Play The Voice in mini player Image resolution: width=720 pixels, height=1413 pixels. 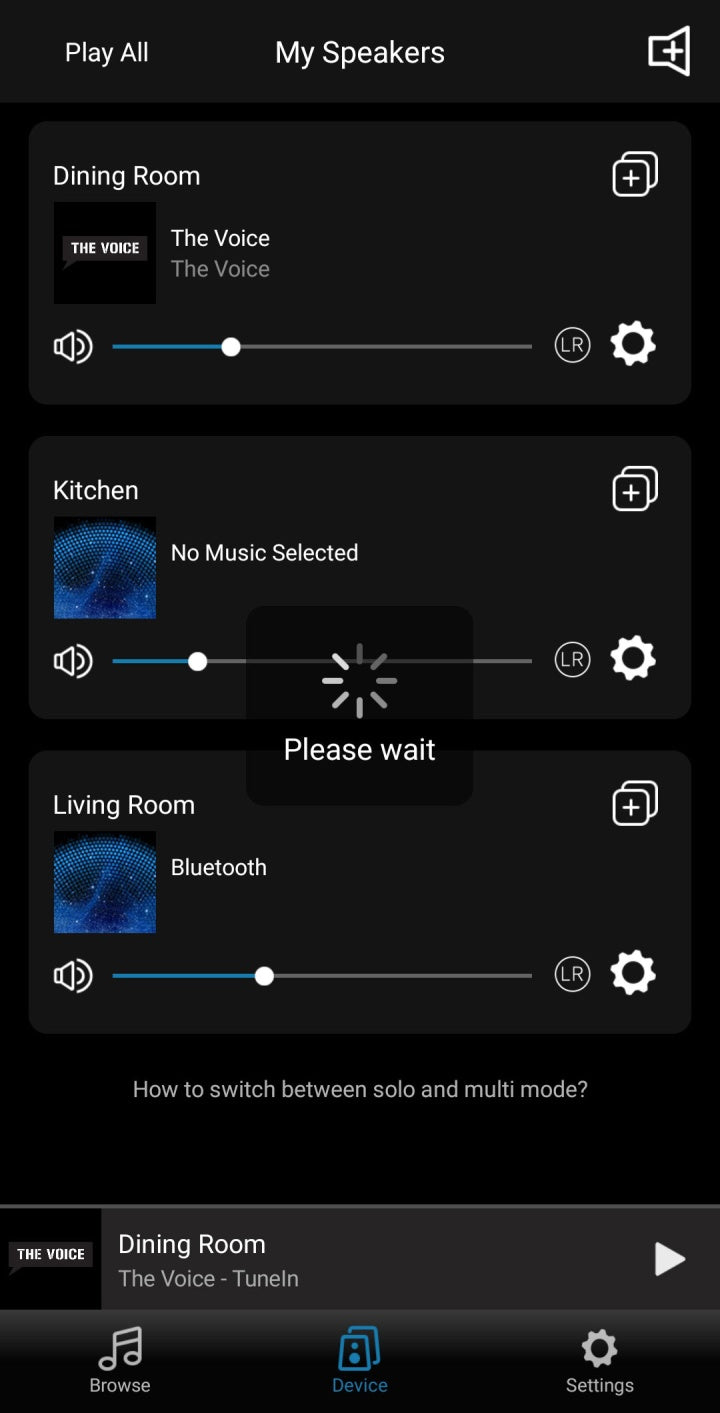click(x=669, y=1259)
